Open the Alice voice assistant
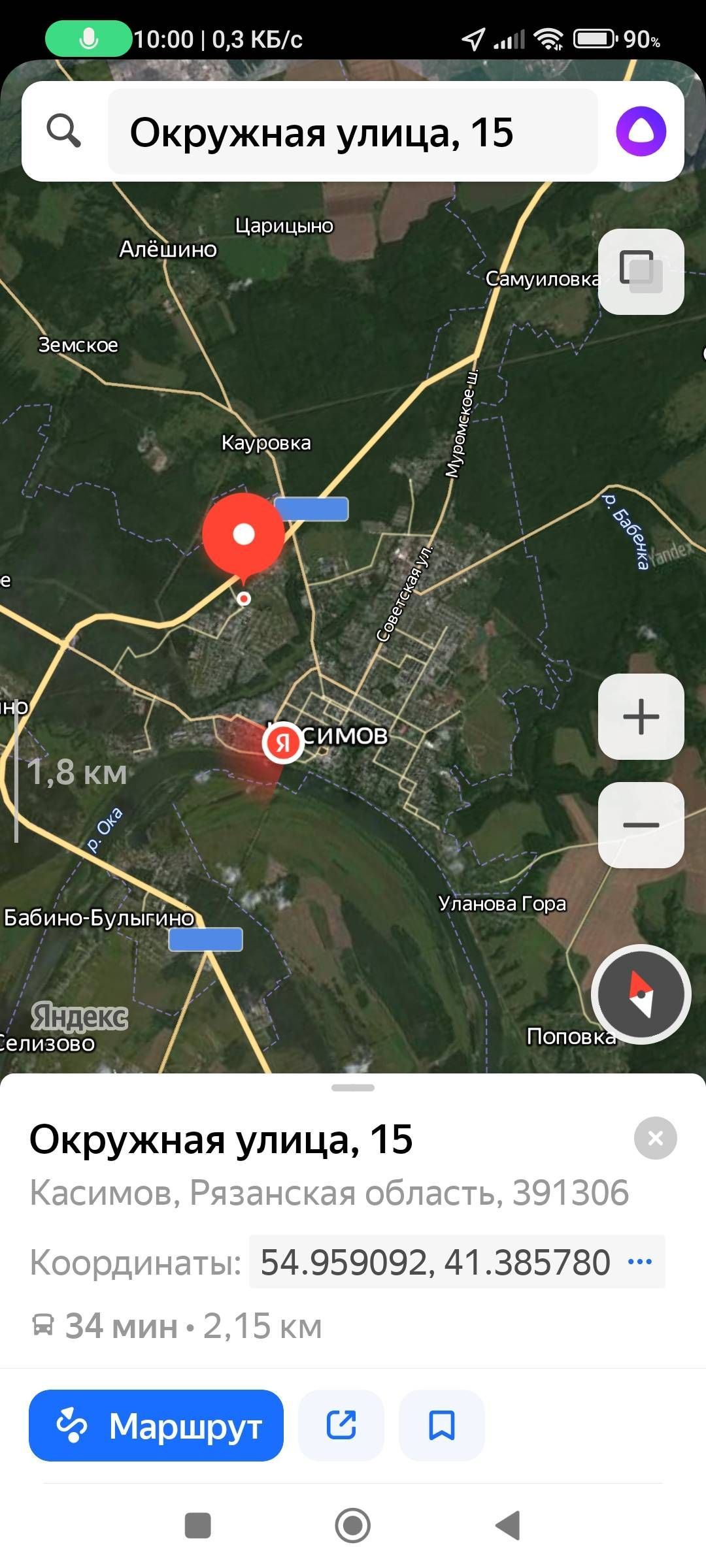 pos(641,131)
